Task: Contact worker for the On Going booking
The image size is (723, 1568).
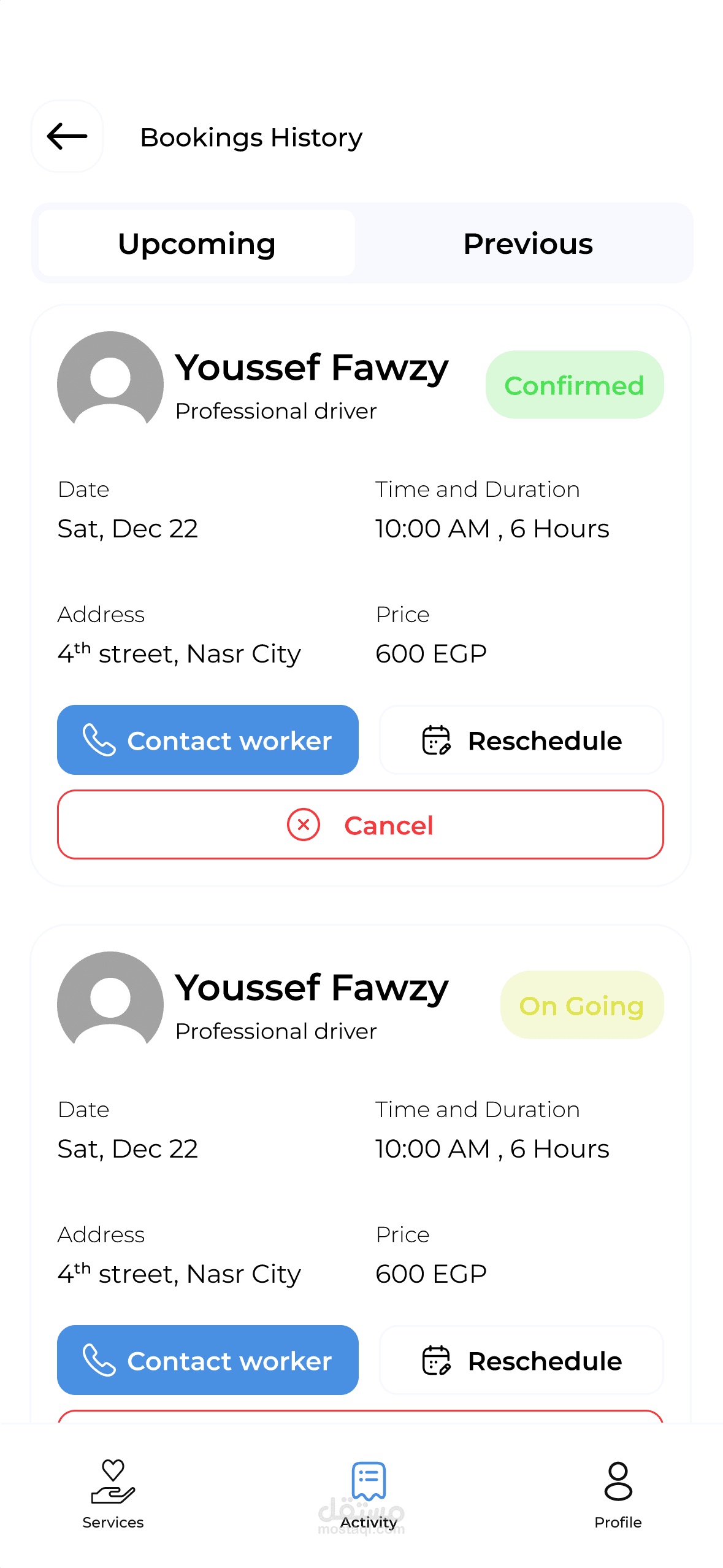Action: (x=207, y=1360)
